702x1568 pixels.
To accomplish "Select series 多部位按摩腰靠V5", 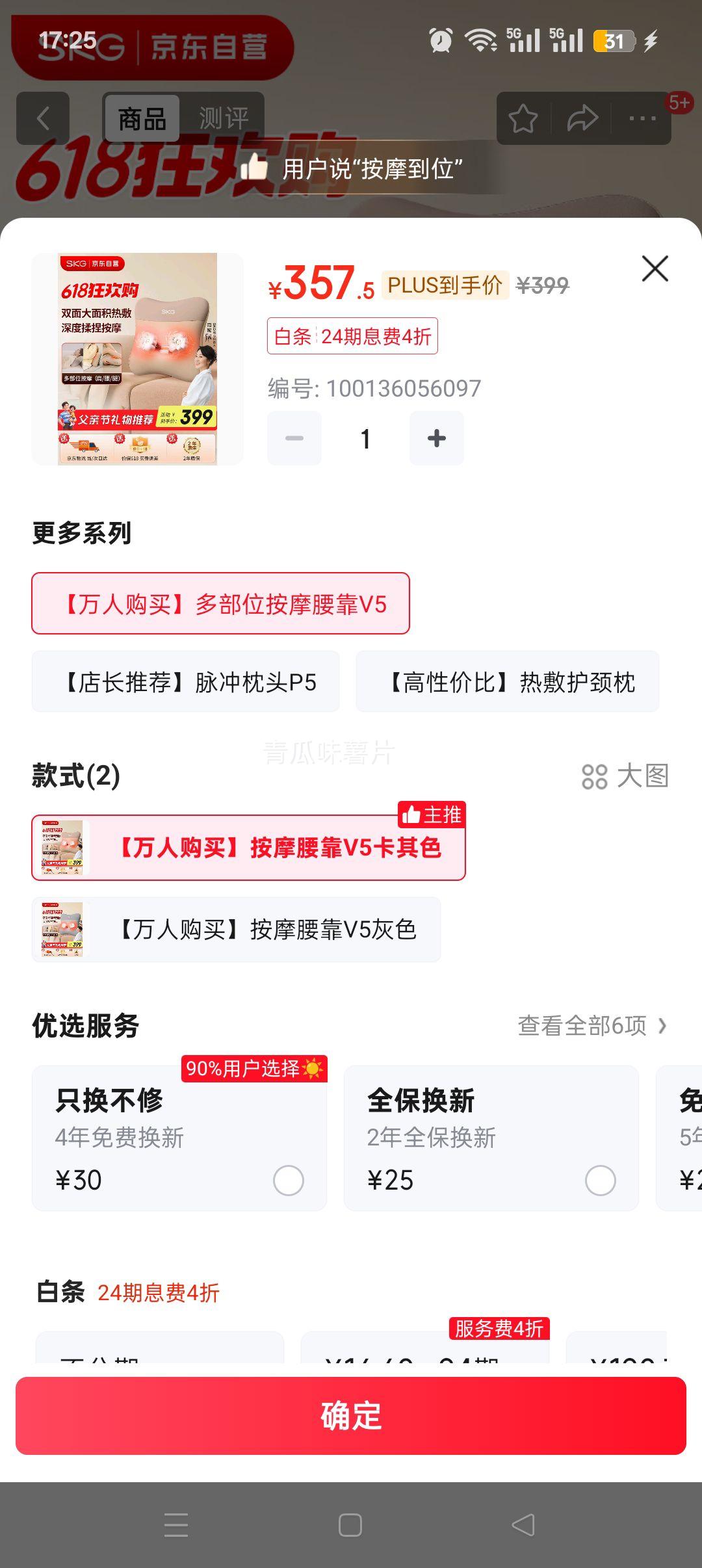I will [220, 603].
